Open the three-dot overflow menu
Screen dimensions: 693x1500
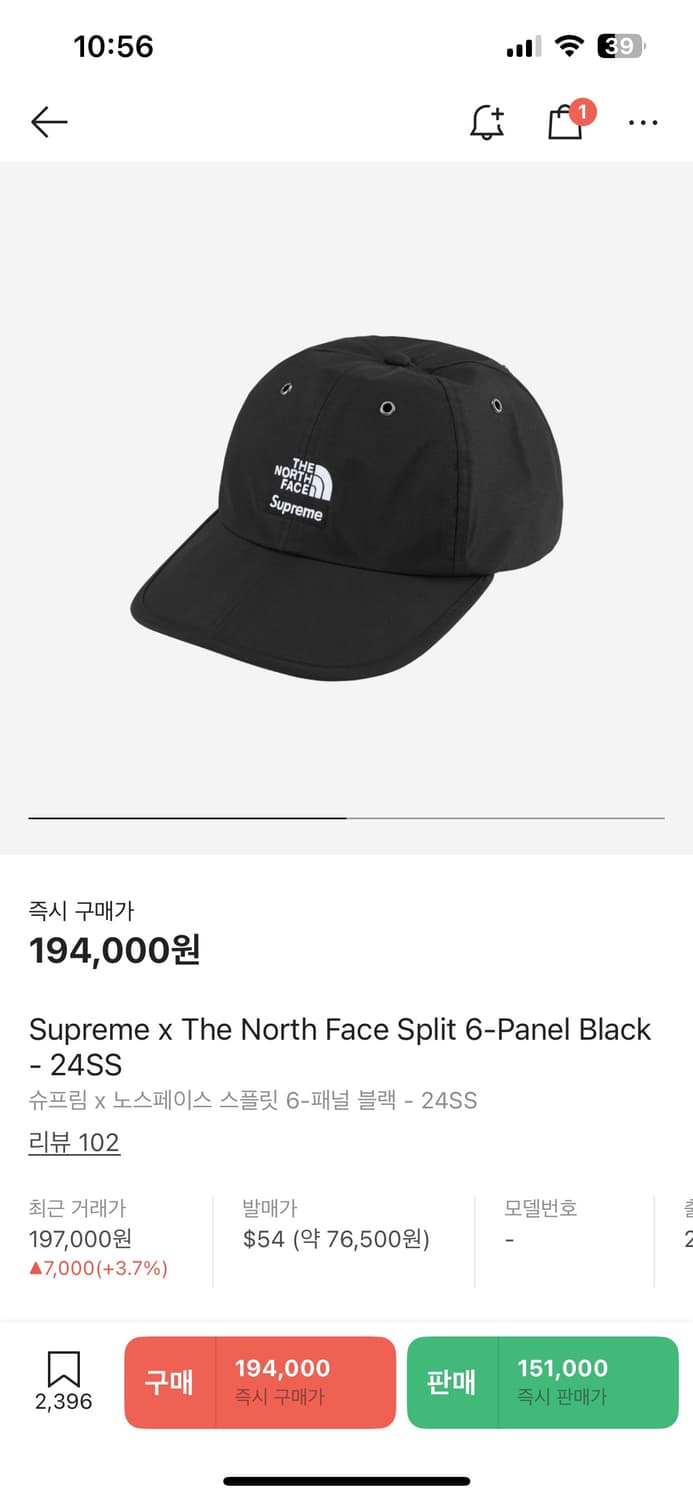pyautogui.click(x=643, y=123)
